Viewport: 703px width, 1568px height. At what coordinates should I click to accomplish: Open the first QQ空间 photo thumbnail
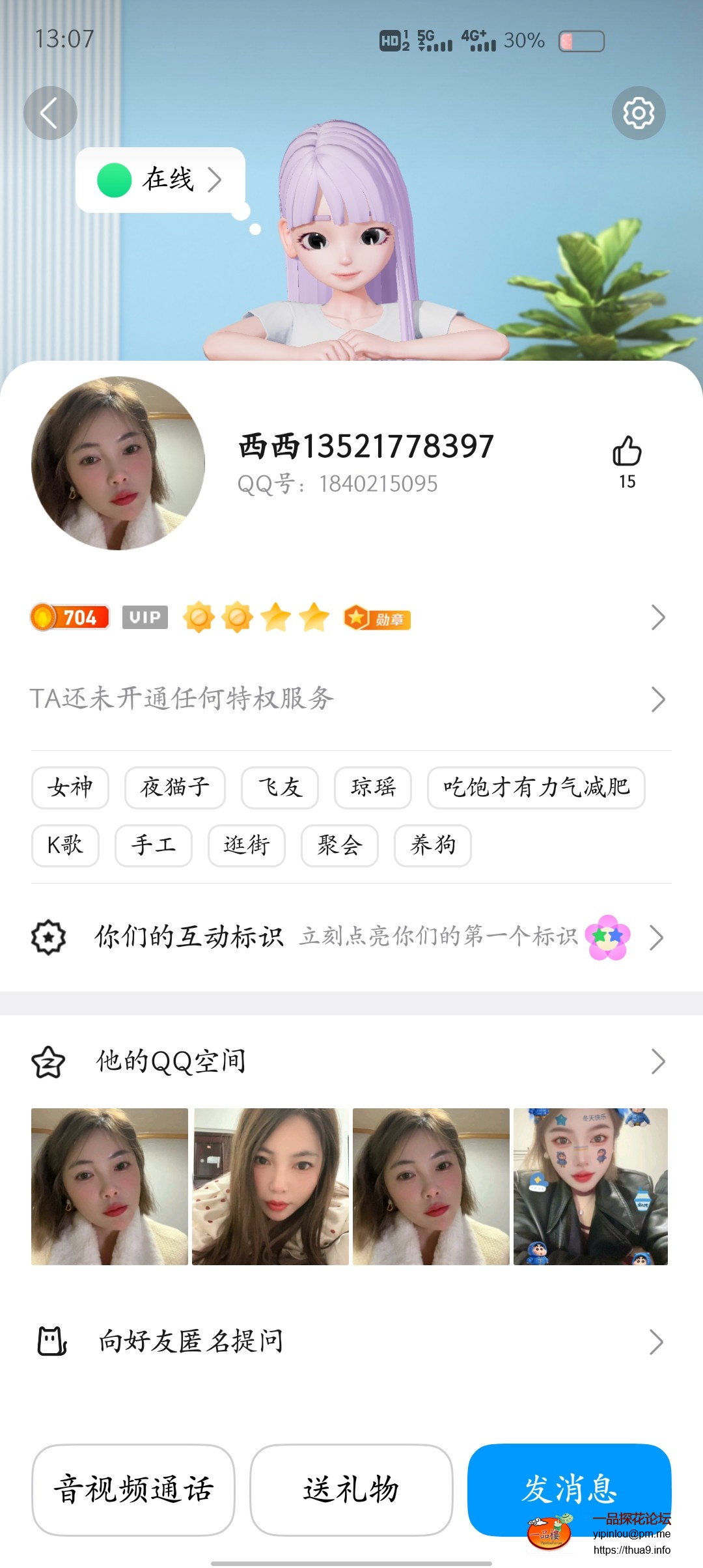[111, 1185]
